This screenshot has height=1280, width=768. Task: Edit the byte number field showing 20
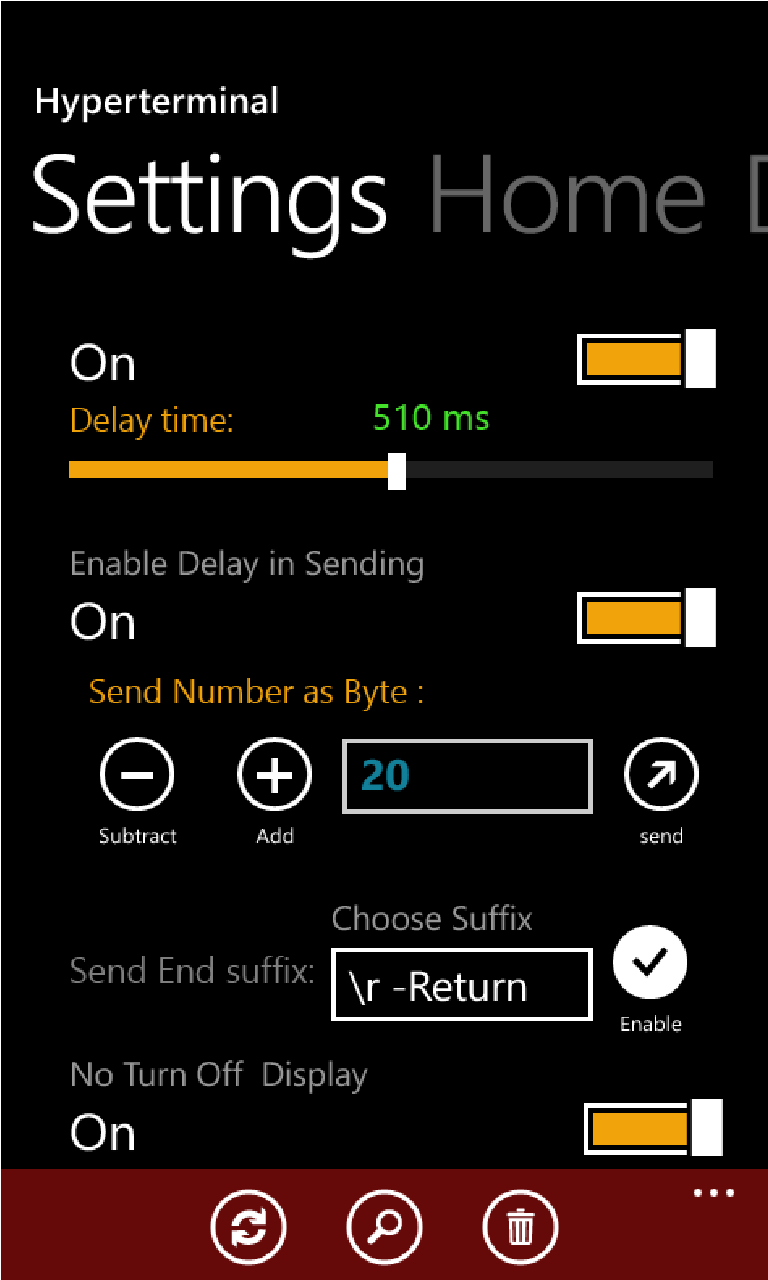467,776
